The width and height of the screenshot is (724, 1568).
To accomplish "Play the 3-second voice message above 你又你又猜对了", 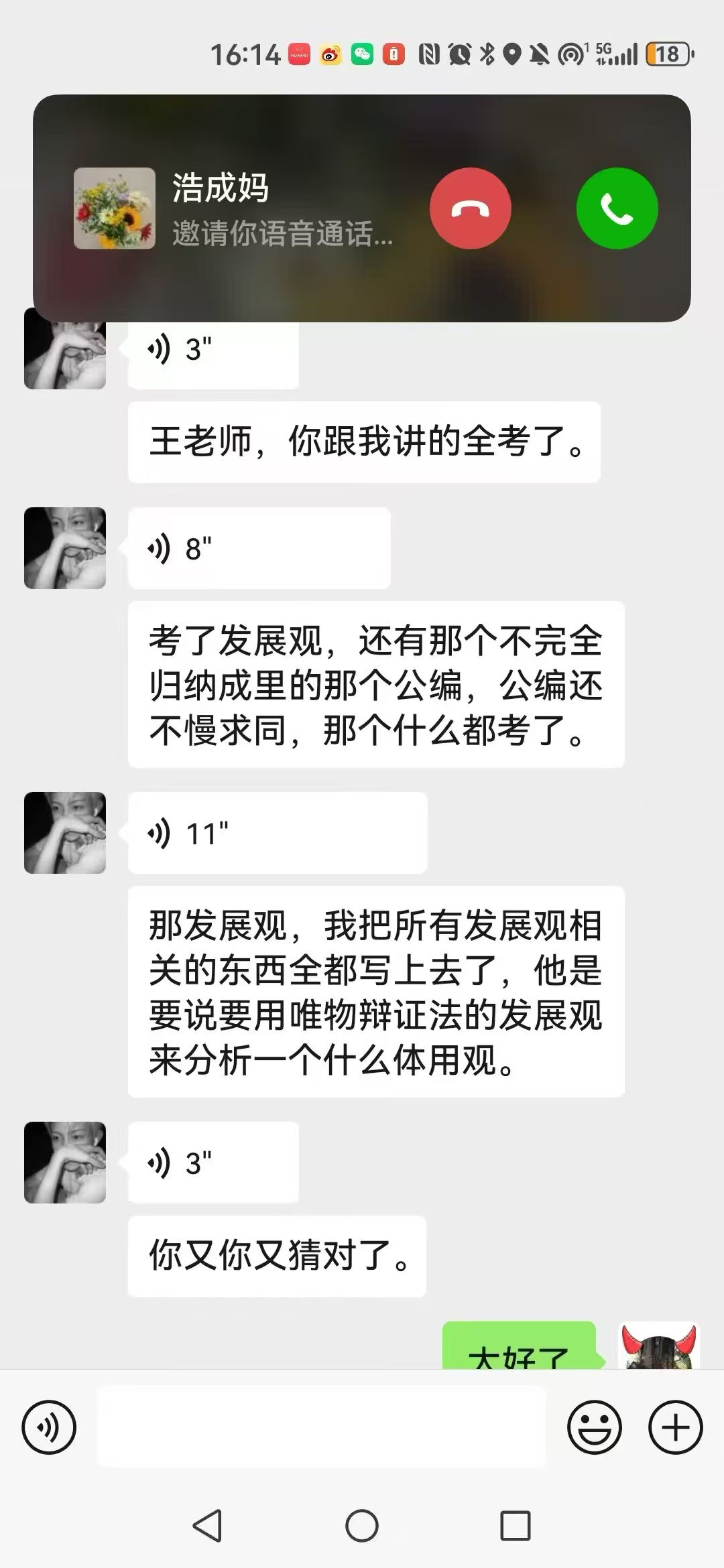I will (x=213, y=1163).
